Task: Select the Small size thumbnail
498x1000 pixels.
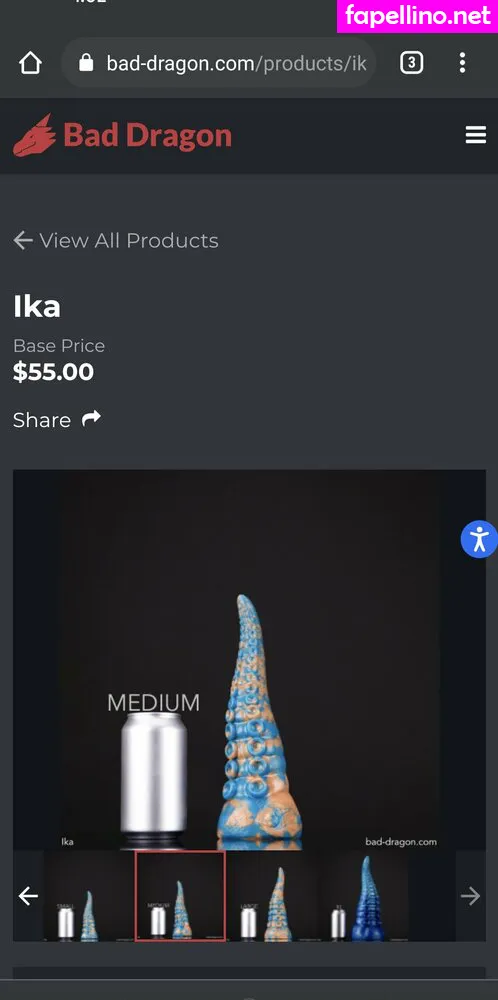Action: tap(89, 896)
